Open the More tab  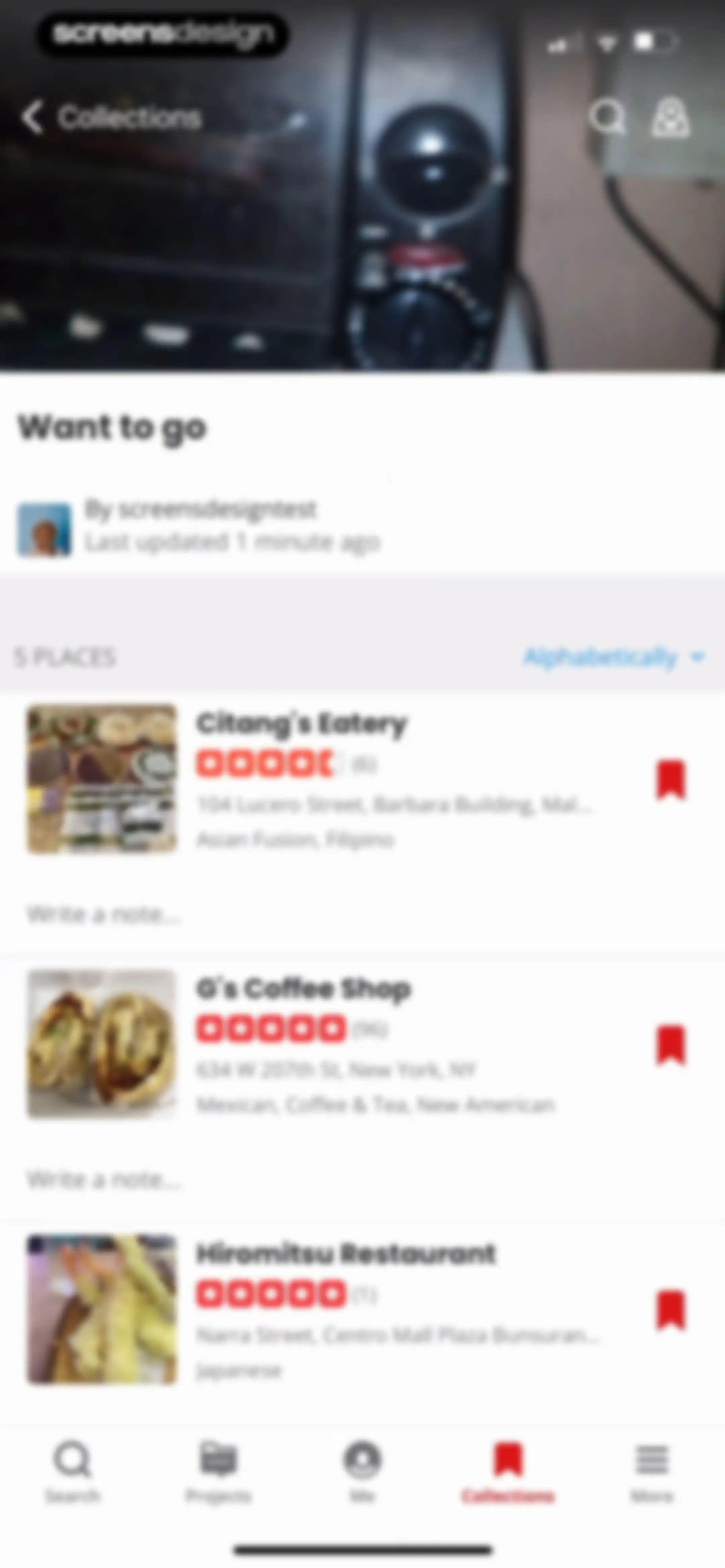(x=652, y=1471)
